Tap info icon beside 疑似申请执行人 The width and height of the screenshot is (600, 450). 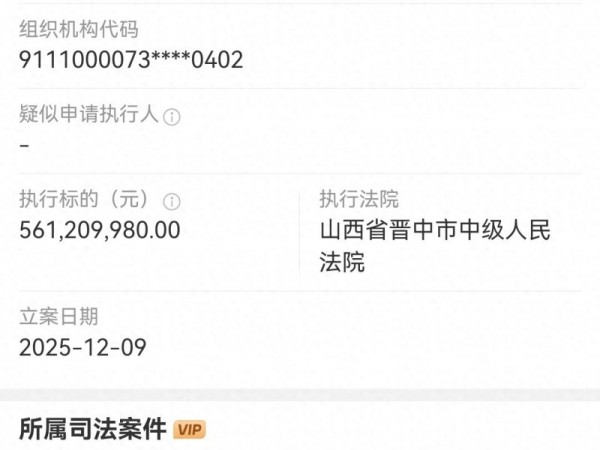tap(171, 116)
